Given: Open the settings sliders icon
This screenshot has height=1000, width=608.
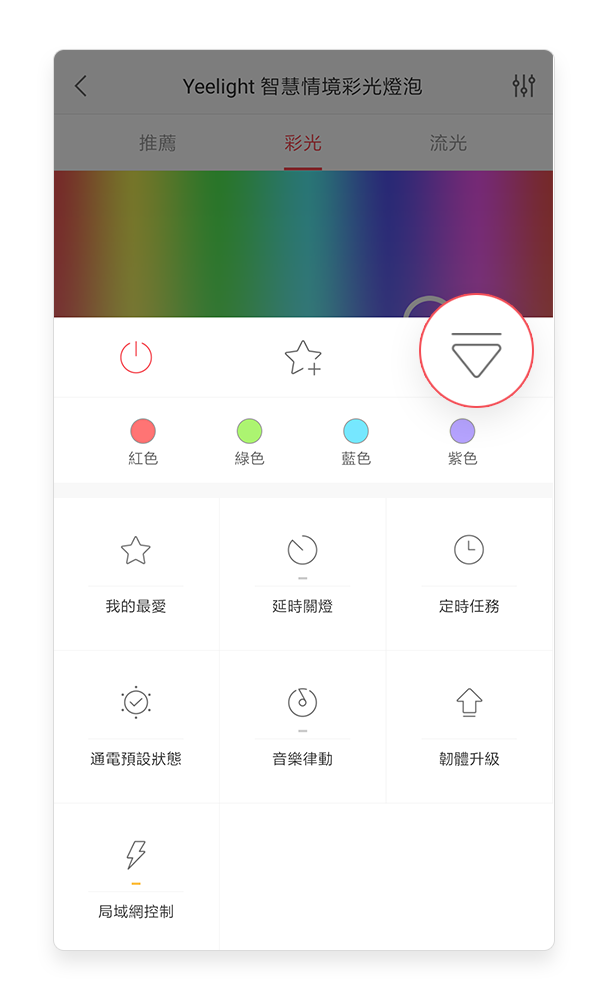Looking at the screenshot, I should click(x=524, y=86).
